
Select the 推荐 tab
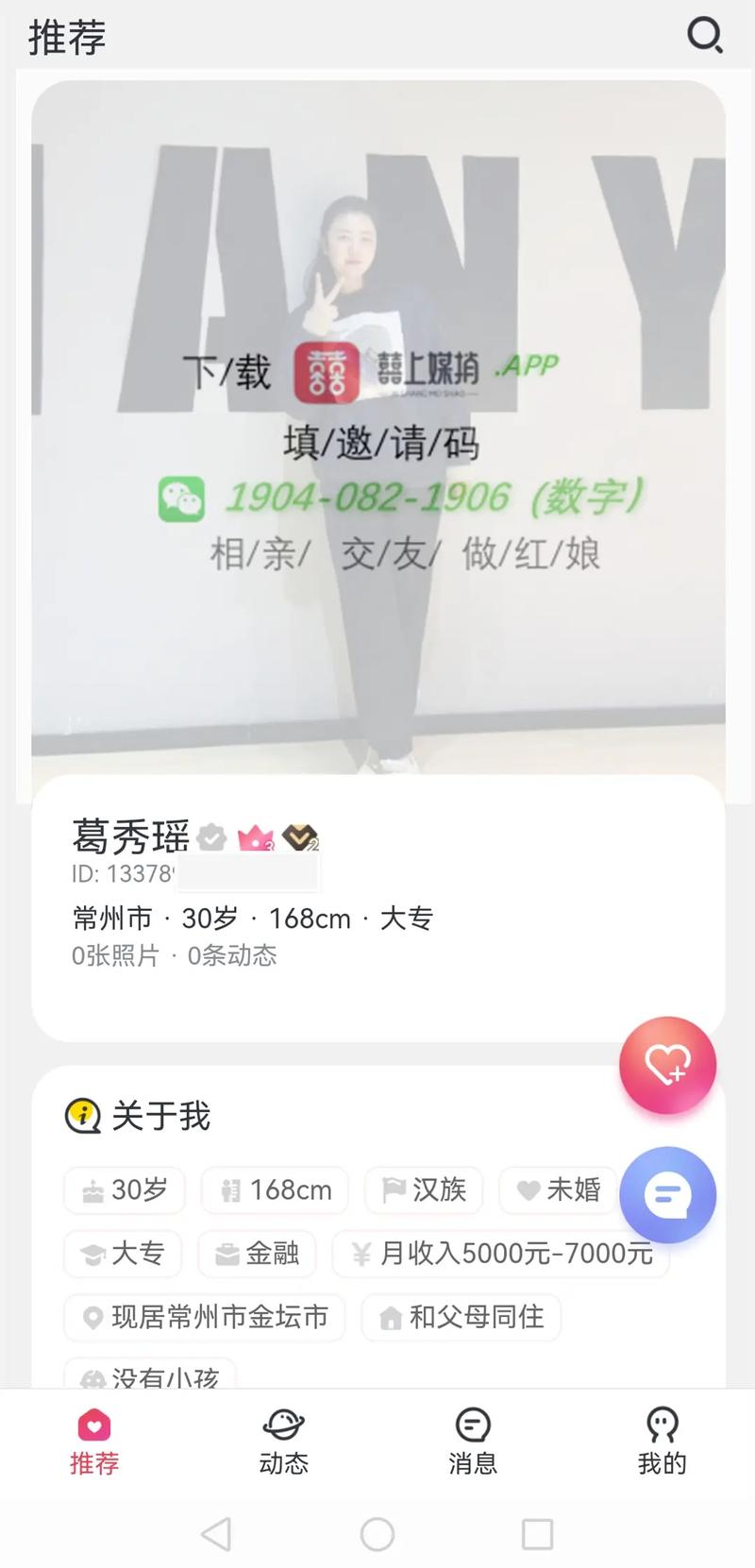[94, 1441]
